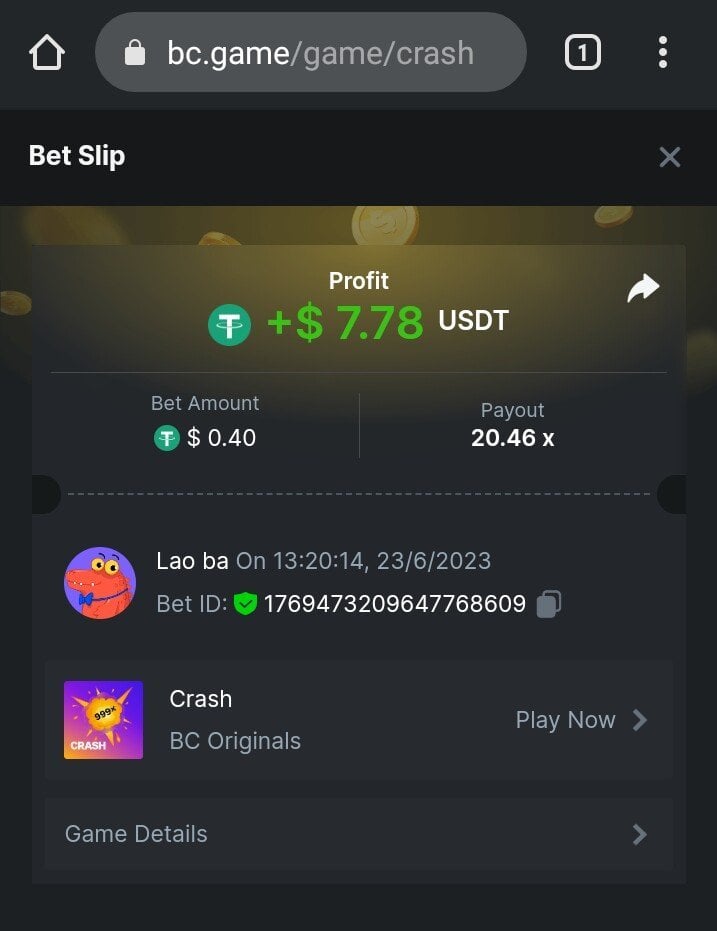The image size is (717, 931).
Task: Open the browser tab switcher
Action: pyautogui.click(x=582, y=52)
